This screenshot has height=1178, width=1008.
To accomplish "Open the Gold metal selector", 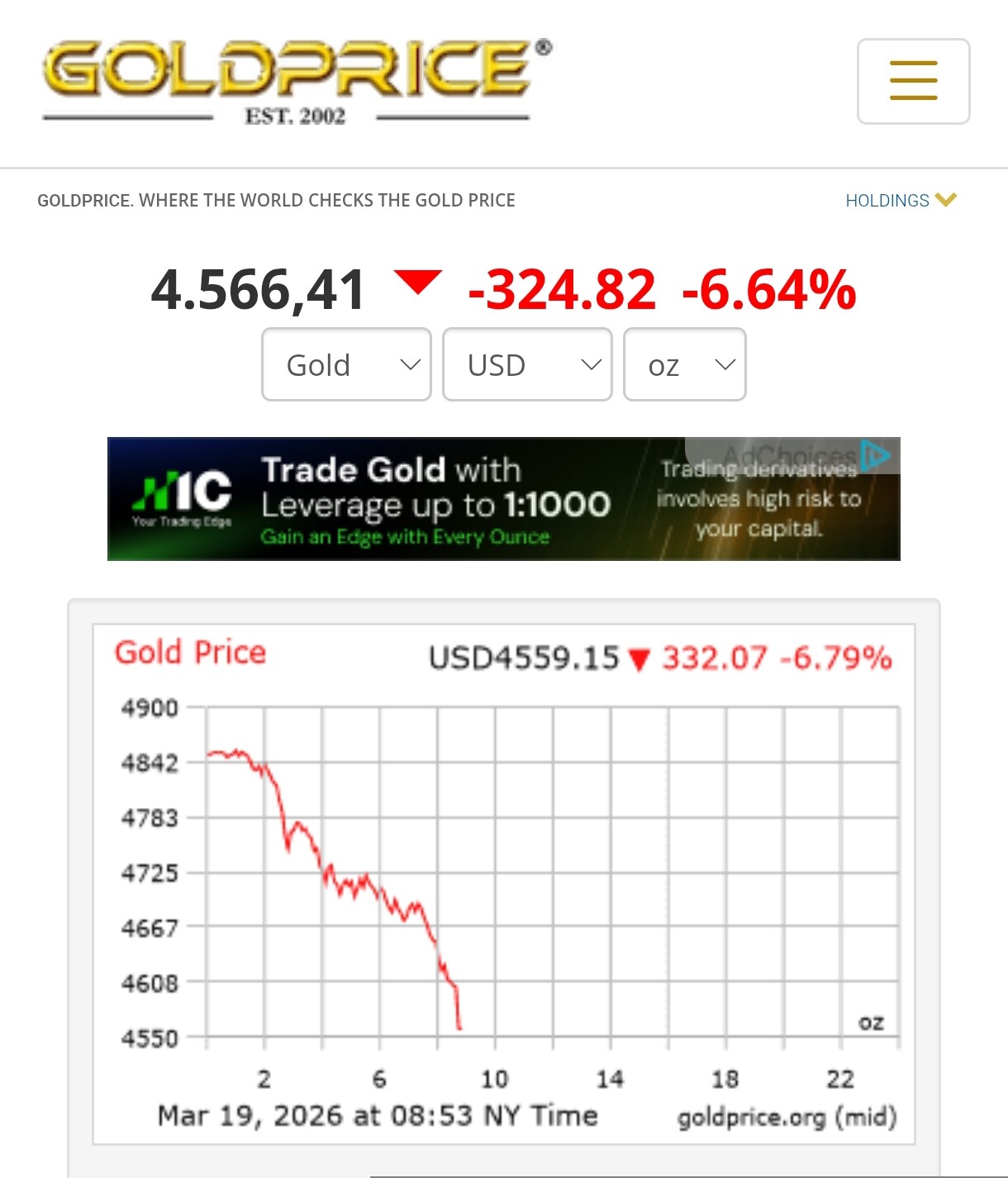I will coord(346,364).
